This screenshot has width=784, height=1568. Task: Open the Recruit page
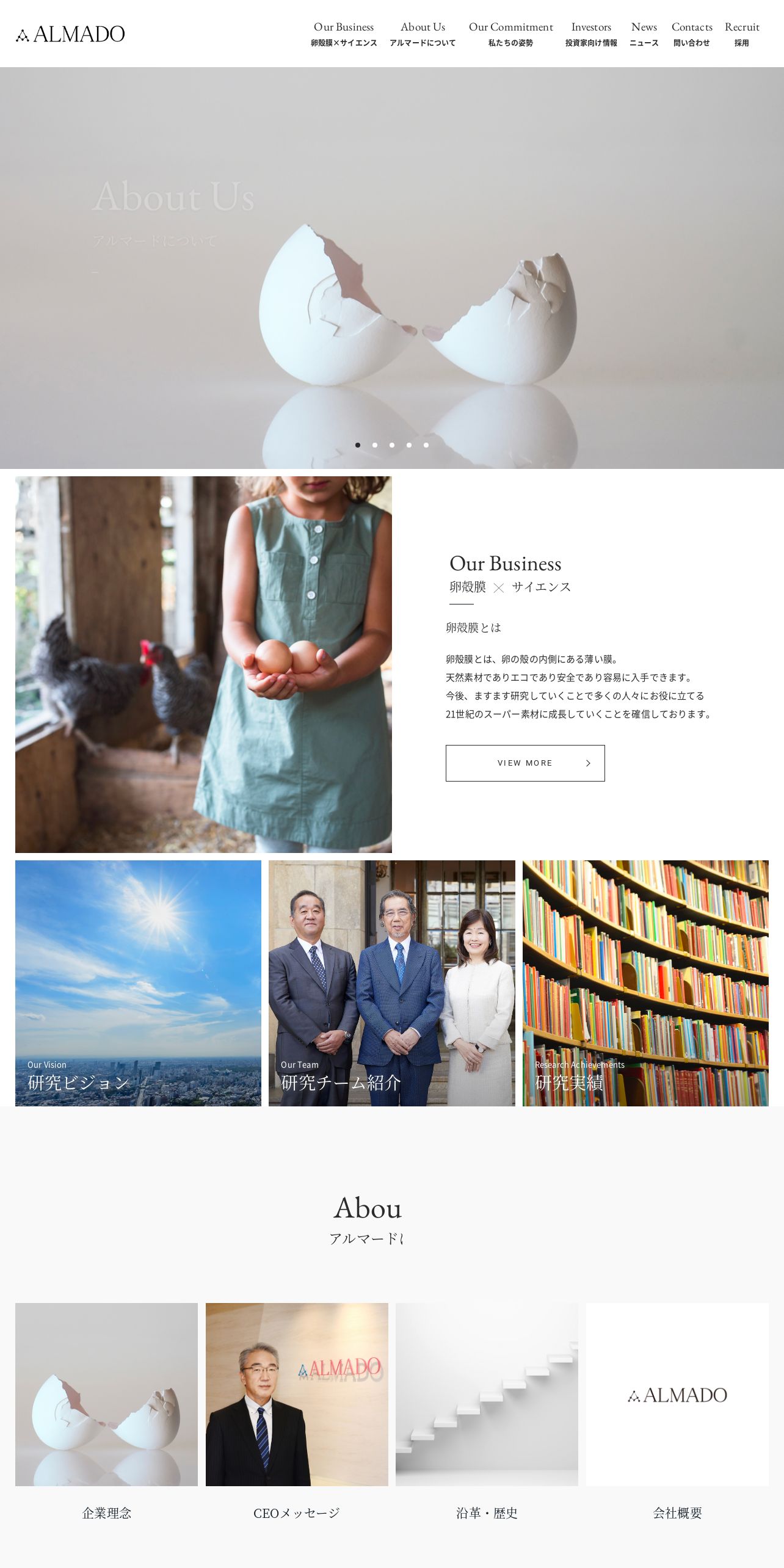pos(742,34)
